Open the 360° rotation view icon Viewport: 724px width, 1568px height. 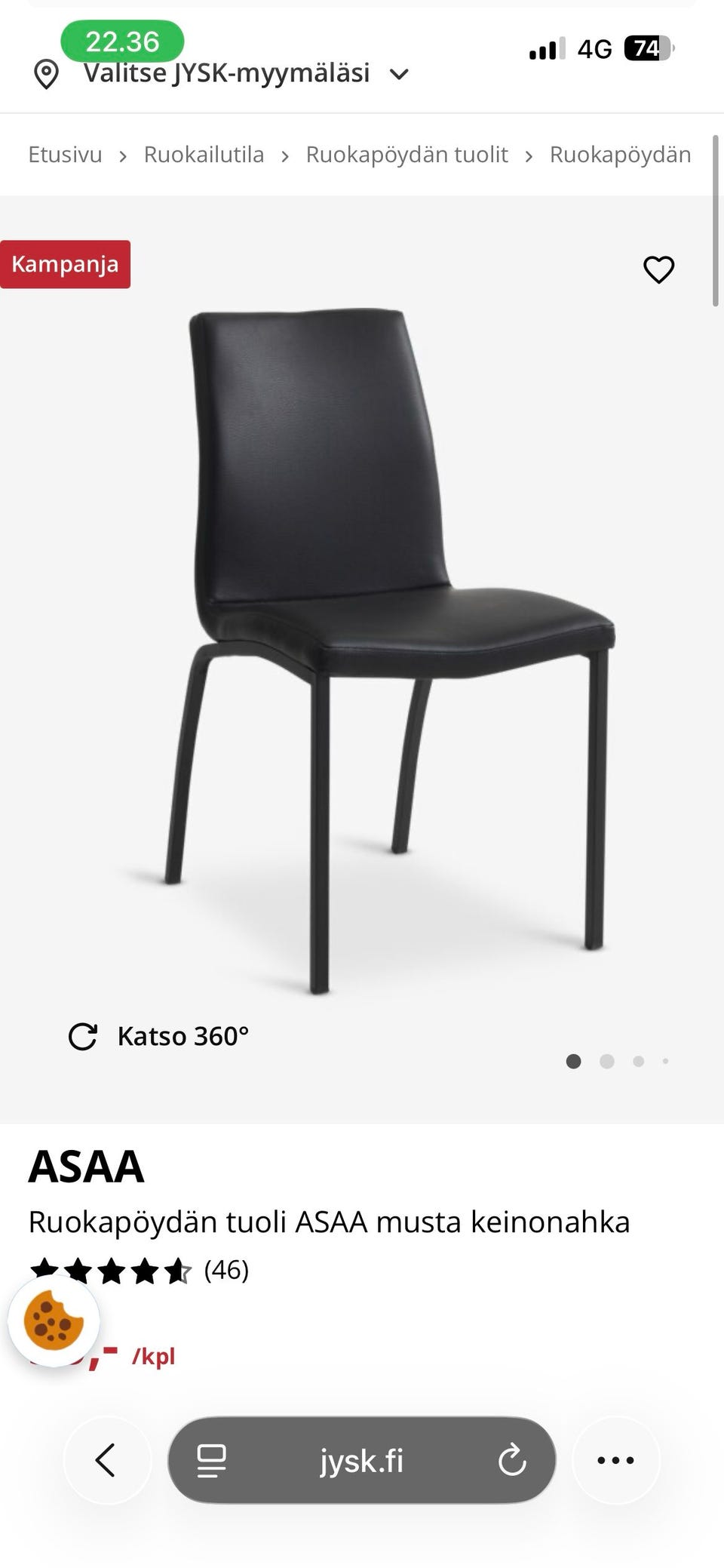pyautogui.click(x=83, y=1036)
